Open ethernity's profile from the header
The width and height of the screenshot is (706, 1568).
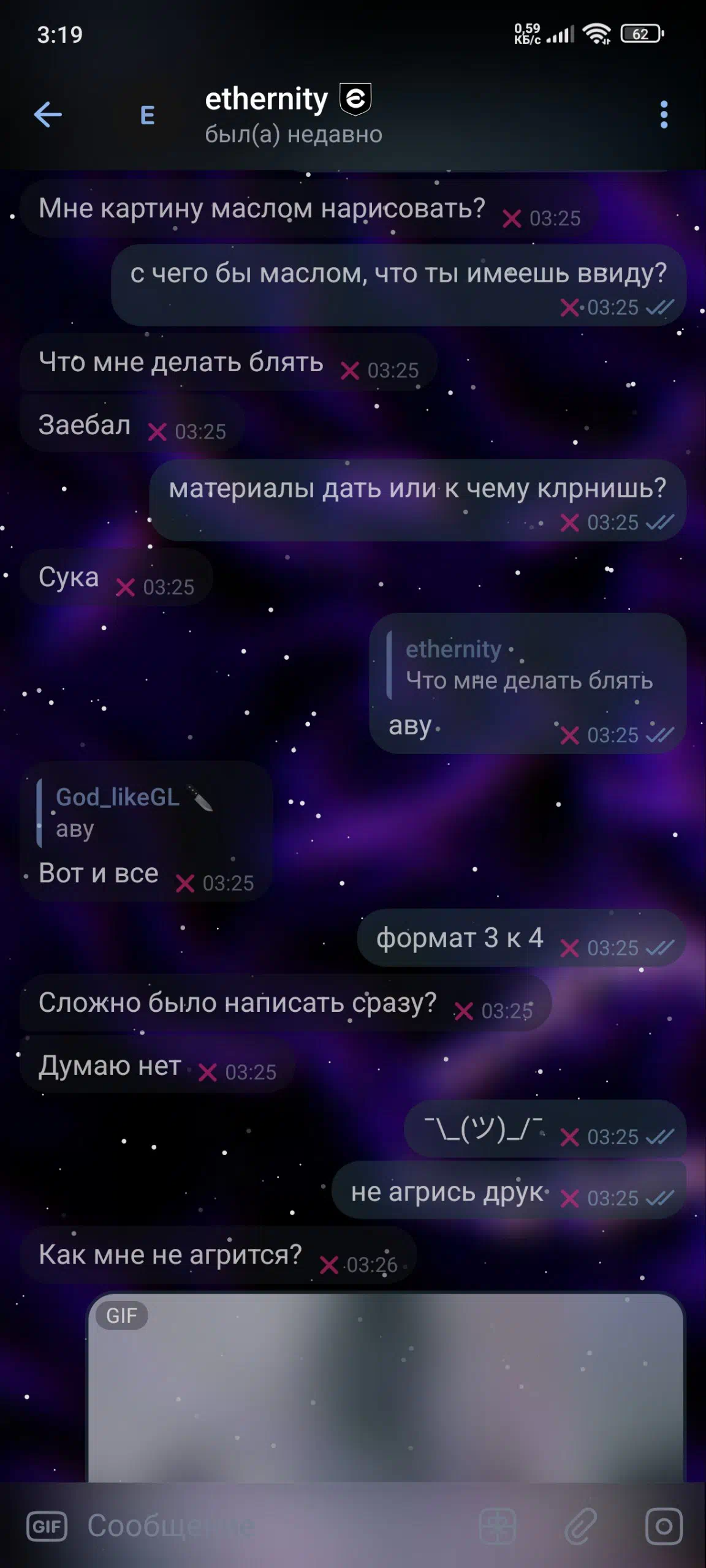click(x=294, y=115)
